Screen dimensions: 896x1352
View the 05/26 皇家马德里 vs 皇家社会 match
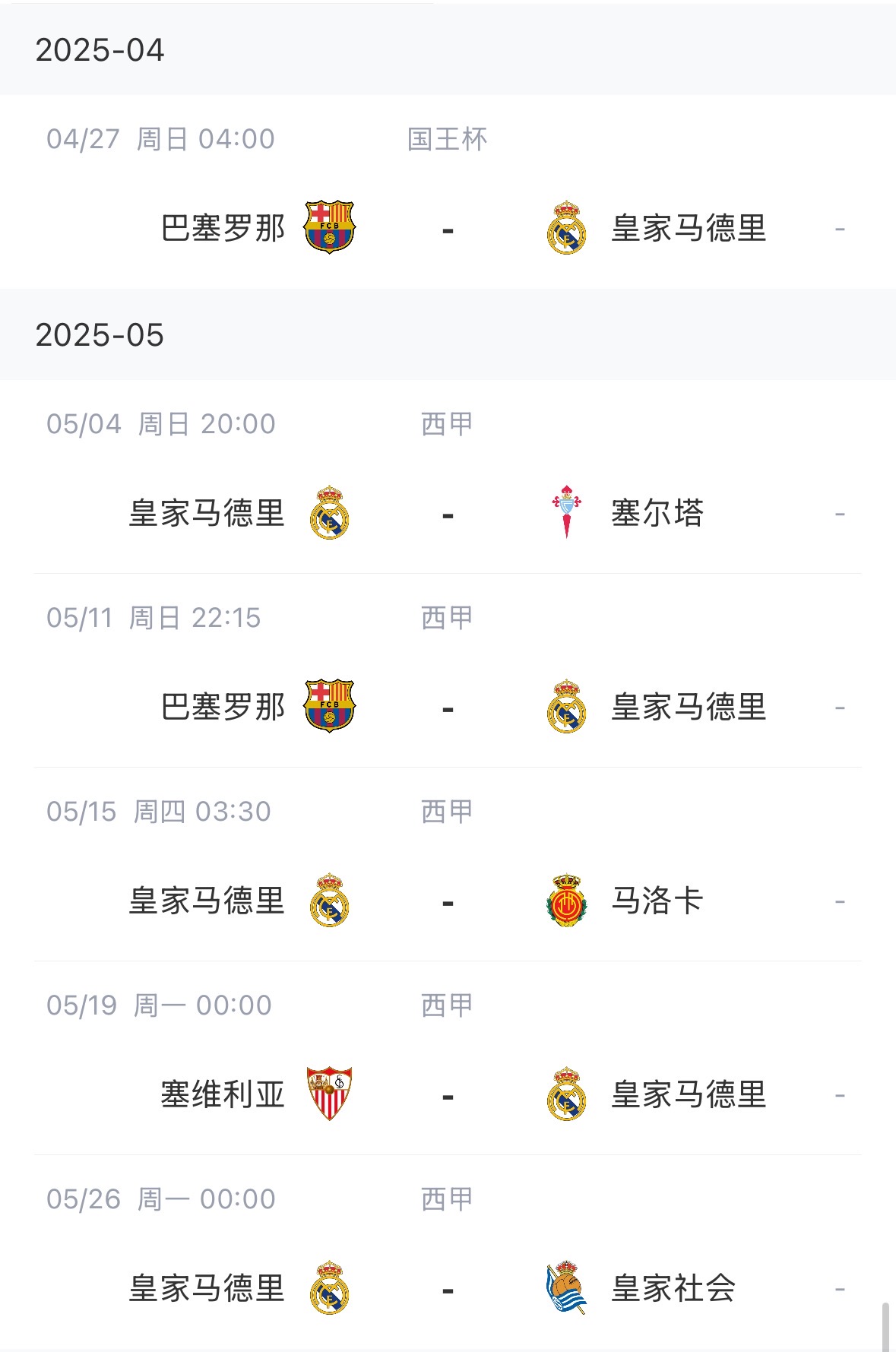click(x=448, y=1288)
